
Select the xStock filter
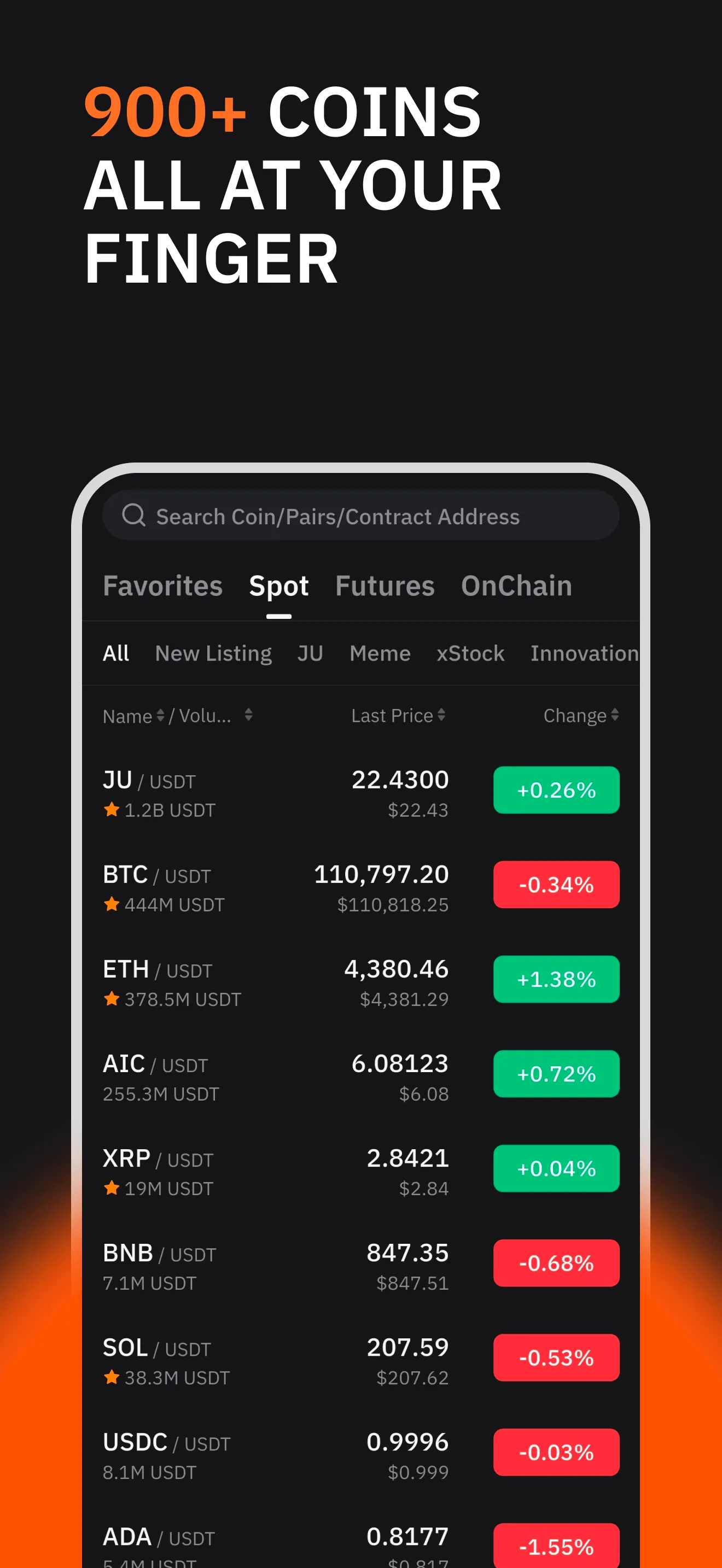[470, 653]
